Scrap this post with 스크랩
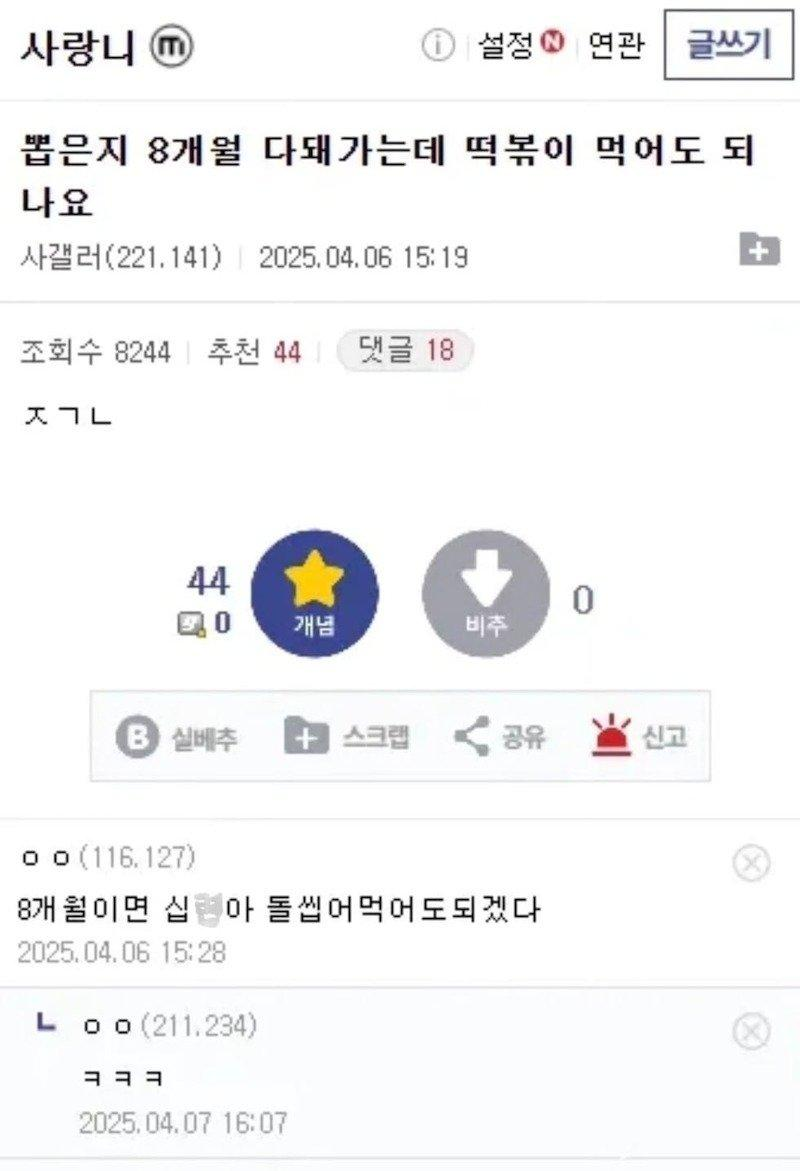 pos(347,738)
